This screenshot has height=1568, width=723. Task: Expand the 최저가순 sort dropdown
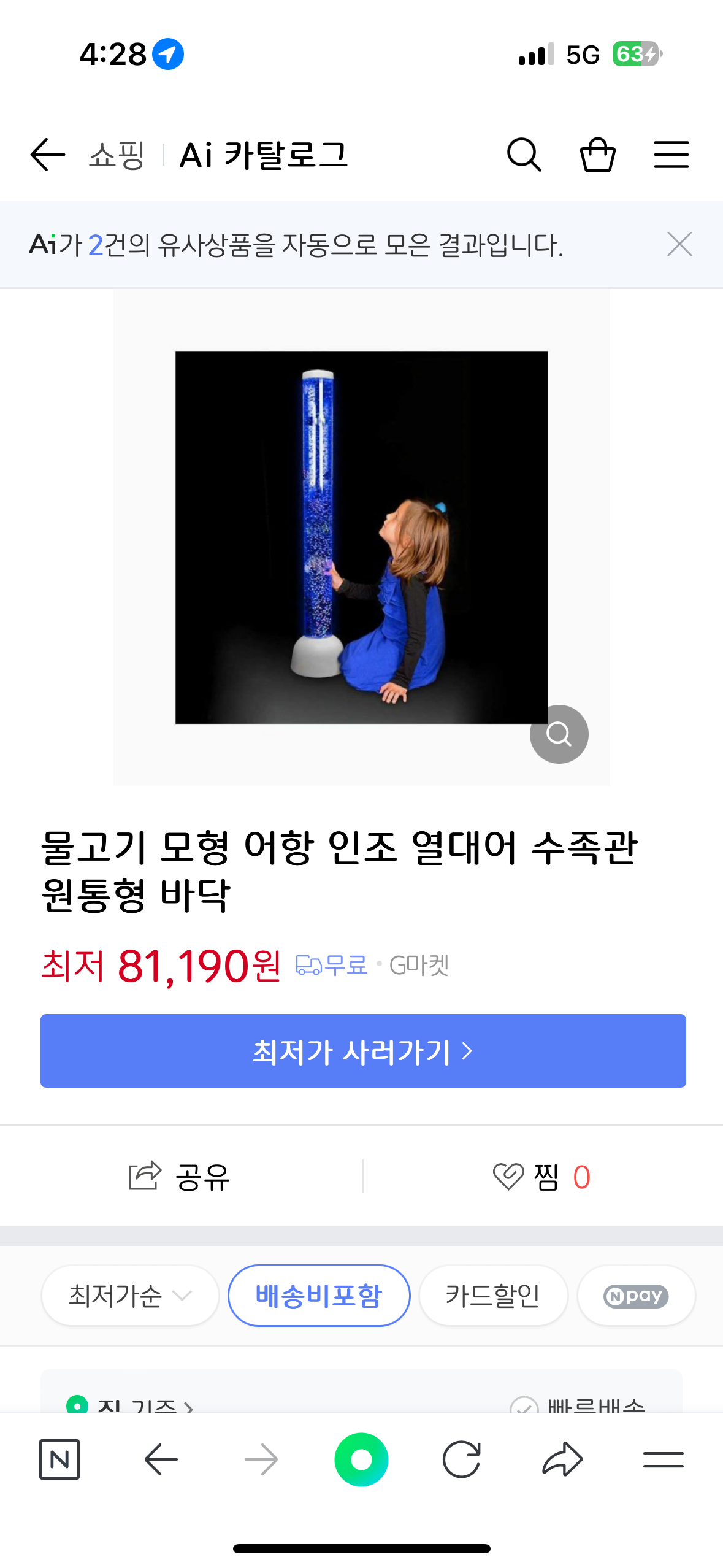click(x=130, y=1296)
